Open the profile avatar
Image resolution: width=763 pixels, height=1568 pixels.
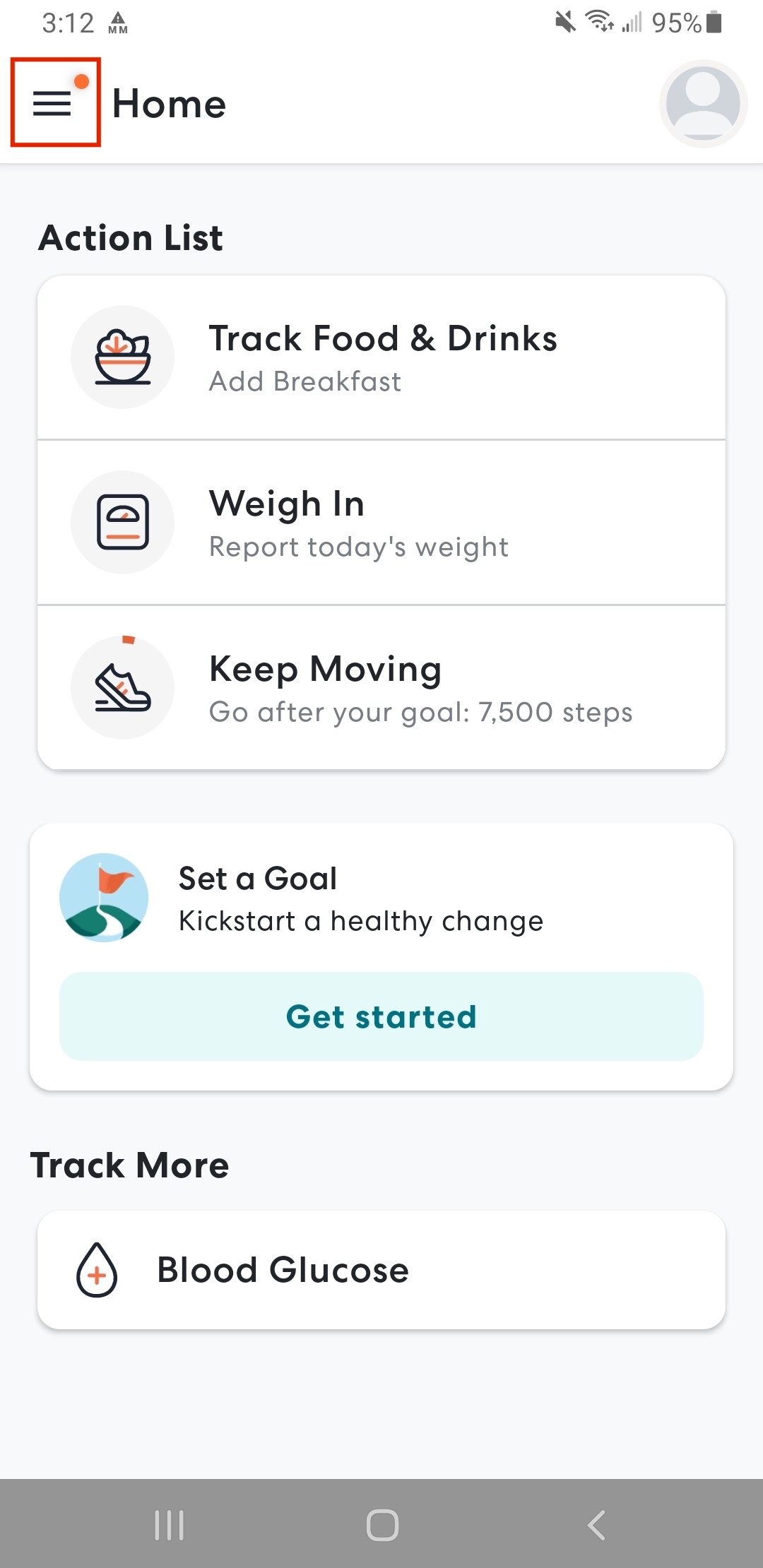point(702,104)
